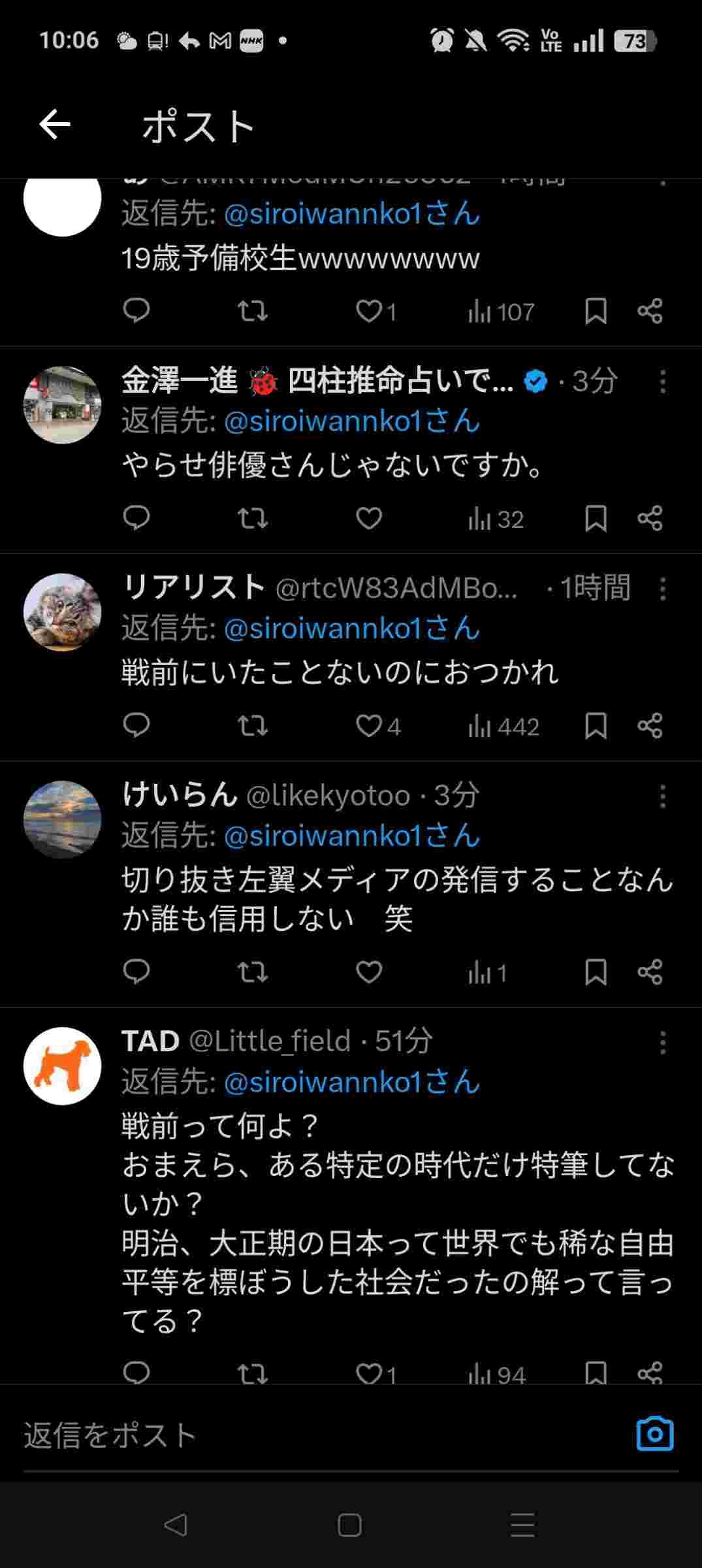Open リアリスト's profile picture
Image resolution: width=702 pixels, height=1568 pixels.
pos(63,612)
